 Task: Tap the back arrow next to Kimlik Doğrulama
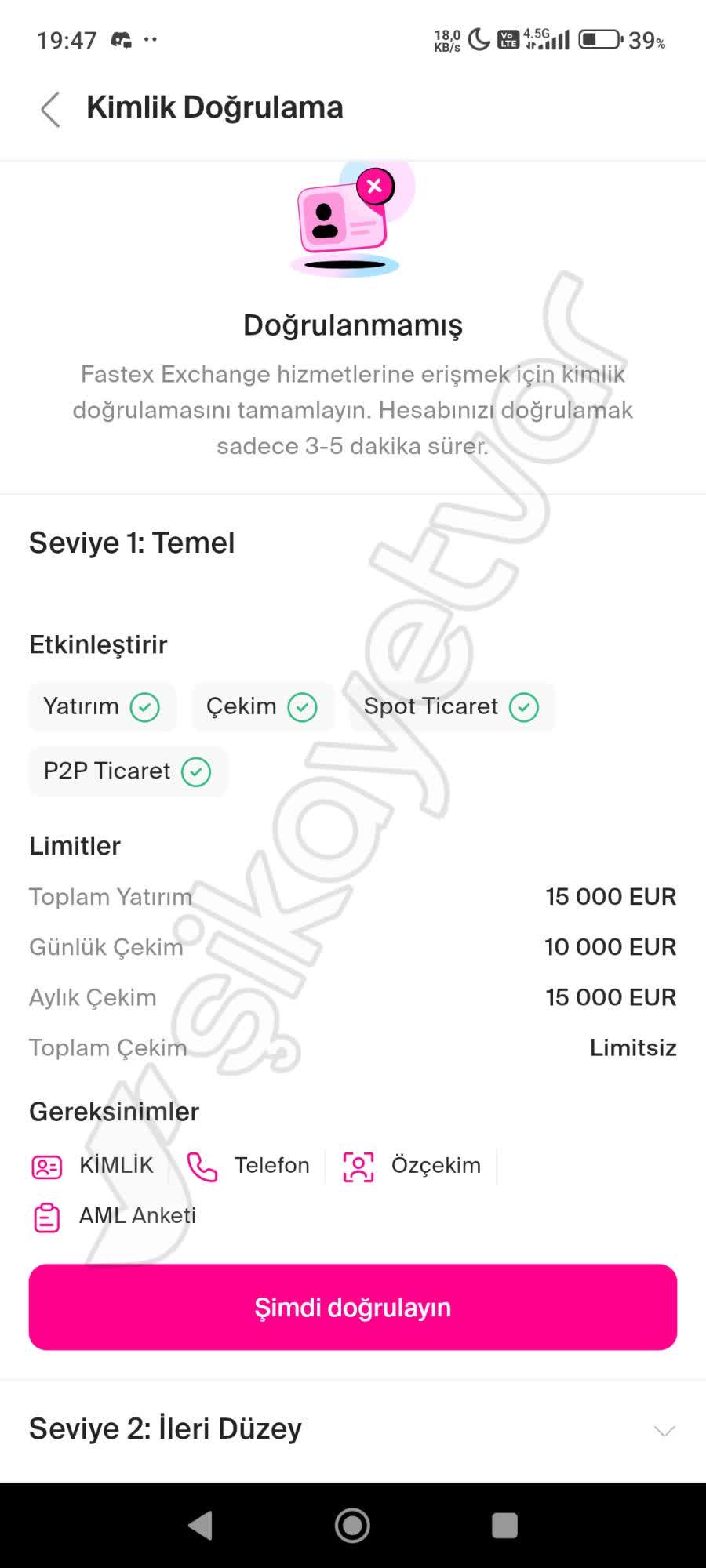click(x=49, y=109)
